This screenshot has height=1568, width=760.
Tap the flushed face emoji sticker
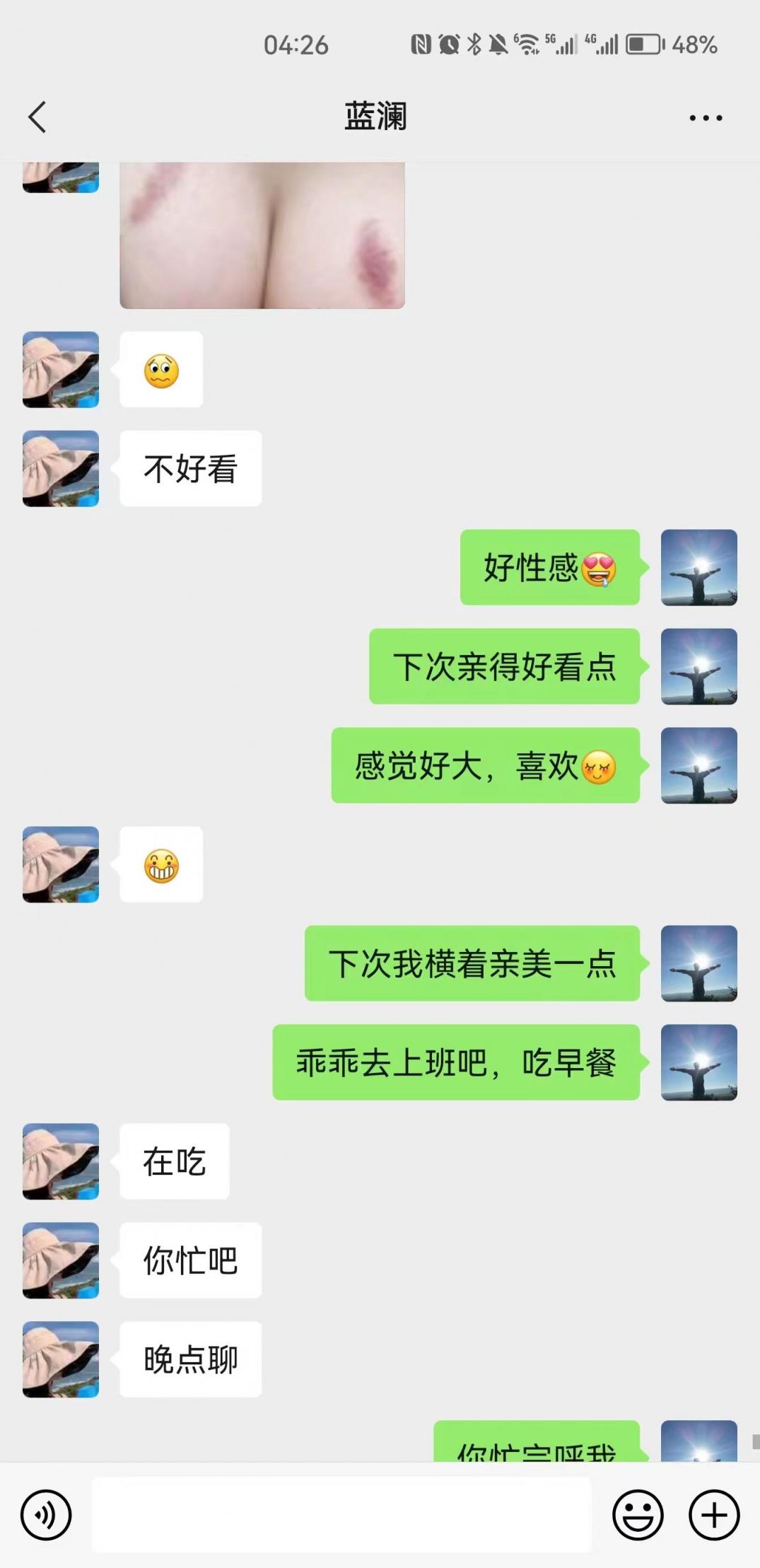click(x=161, y=368)
